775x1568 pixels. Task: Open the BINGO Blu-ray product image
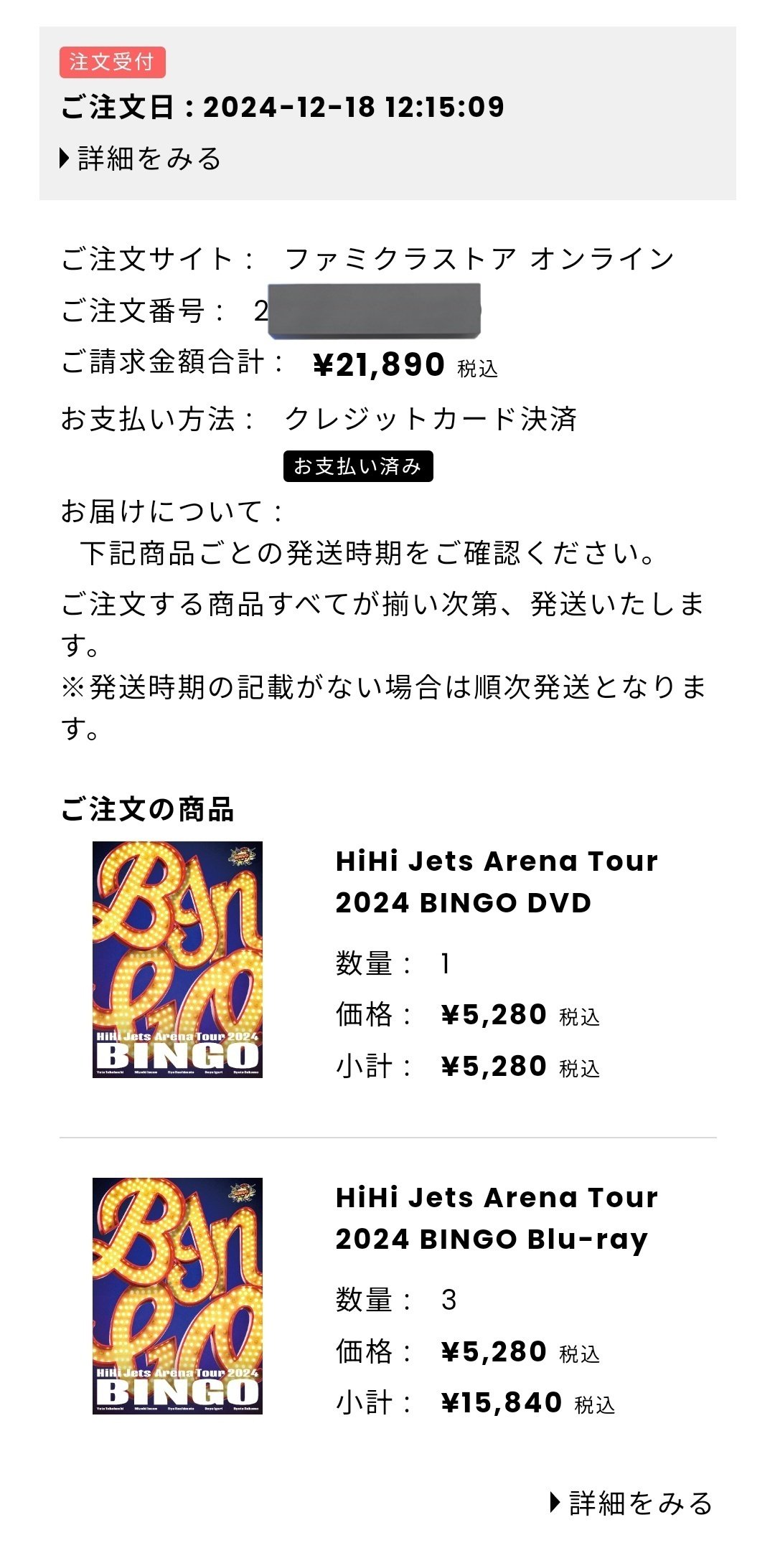point(177,1295)
